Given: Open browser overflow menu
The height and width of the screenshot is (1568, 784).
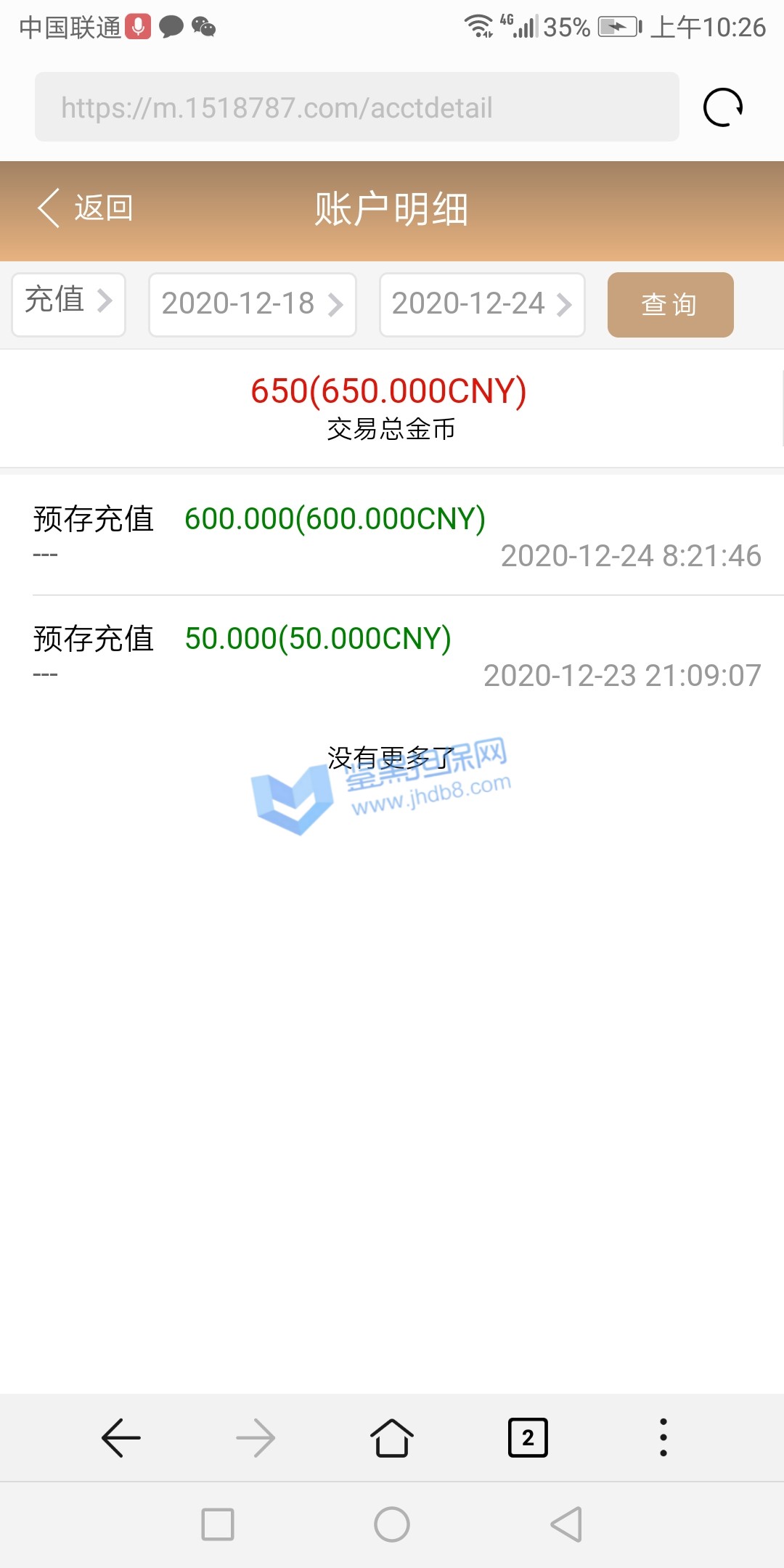Looking at the screenshot, I should (x=663, y=1437).
